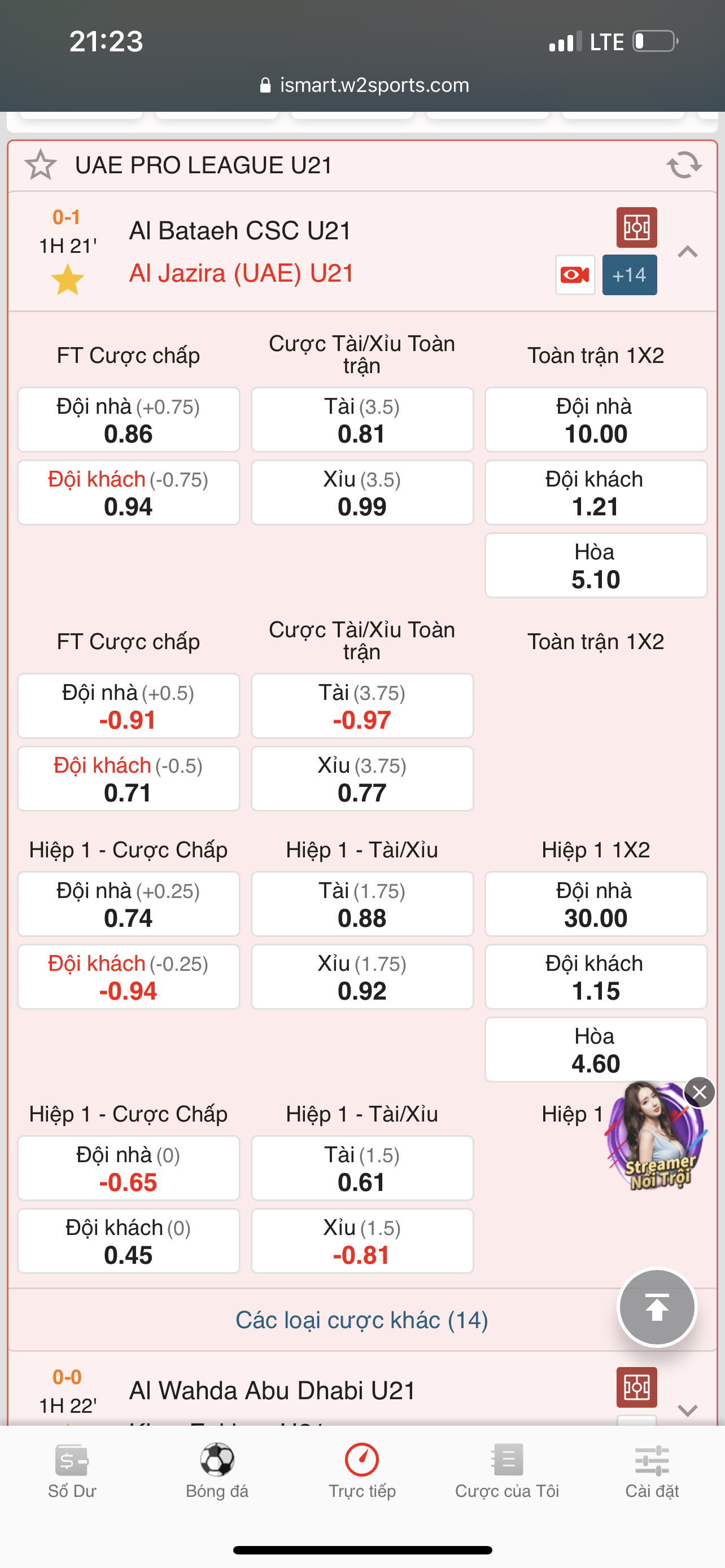The height and width of the screenshot is (1568, 725).
Task: Open Các loại cược khác (14)
Action: point(361,1320)
